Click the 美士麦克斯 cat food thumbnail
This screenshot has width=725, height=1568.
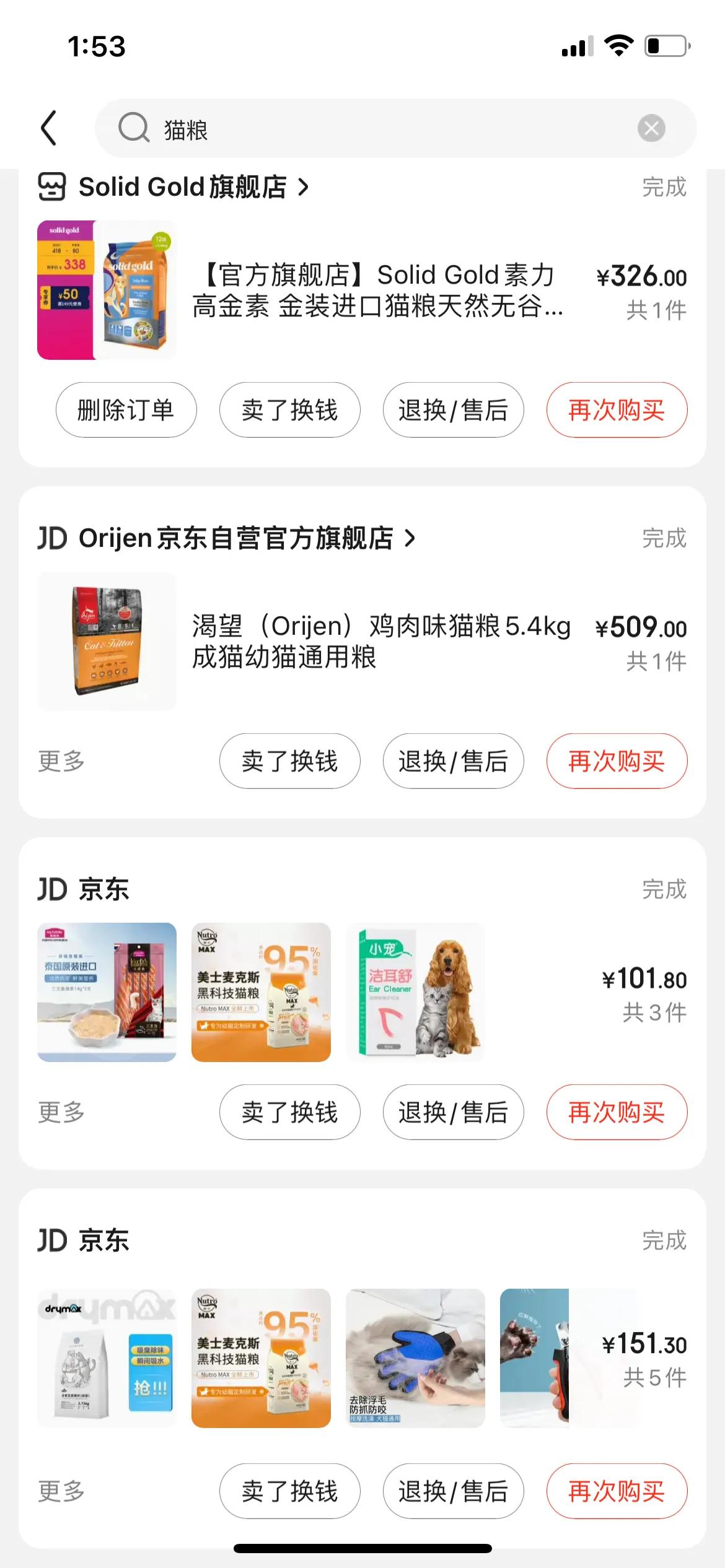tap(260, 992)
